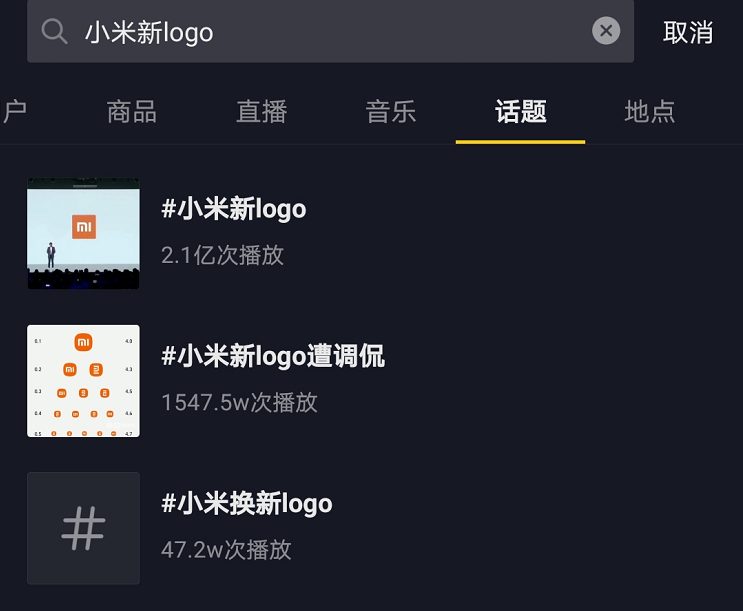Cancel the search with 取消

click(x=688, y=32)
